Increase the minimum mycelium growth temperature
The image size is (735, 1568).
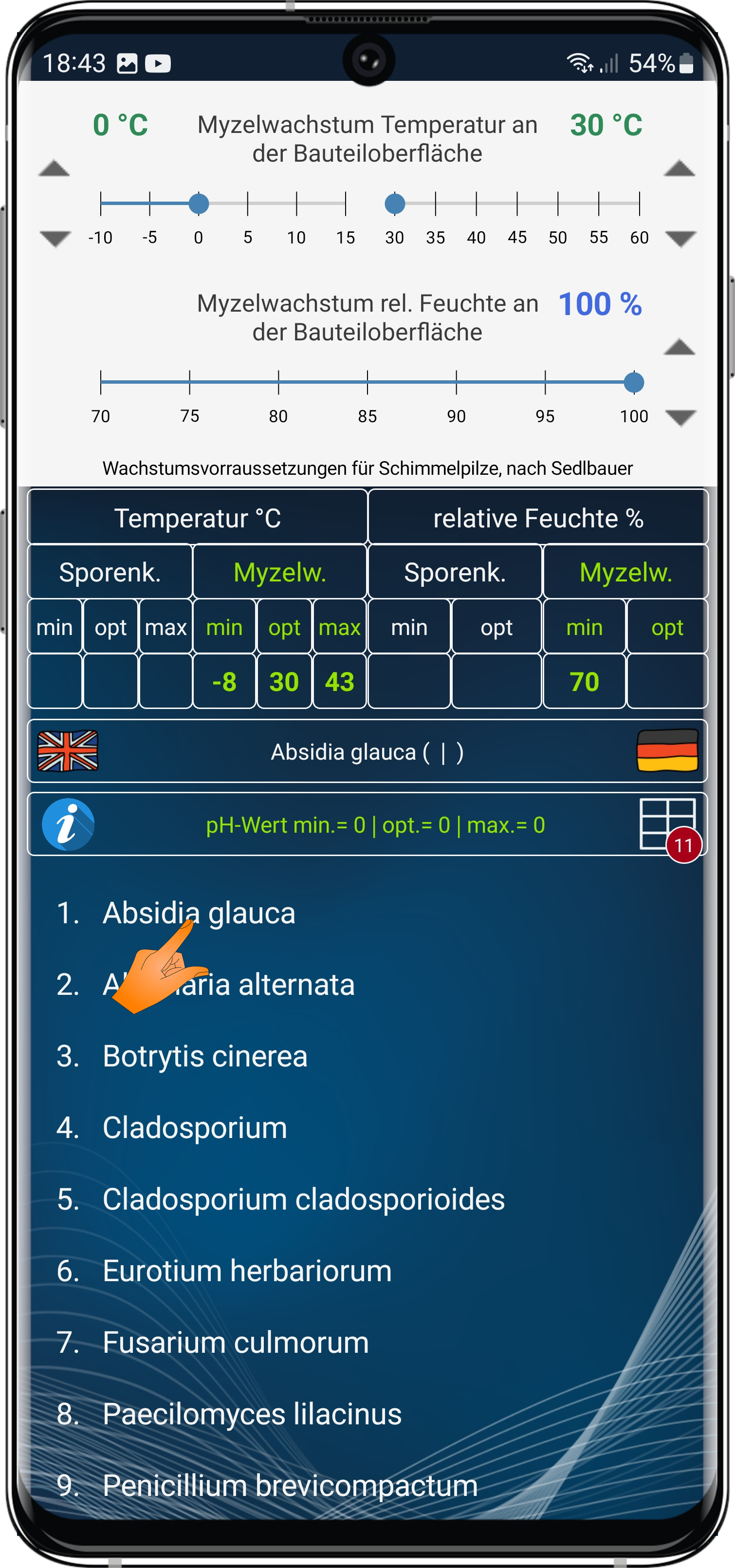pyautogui.click(x=54, y=168)
